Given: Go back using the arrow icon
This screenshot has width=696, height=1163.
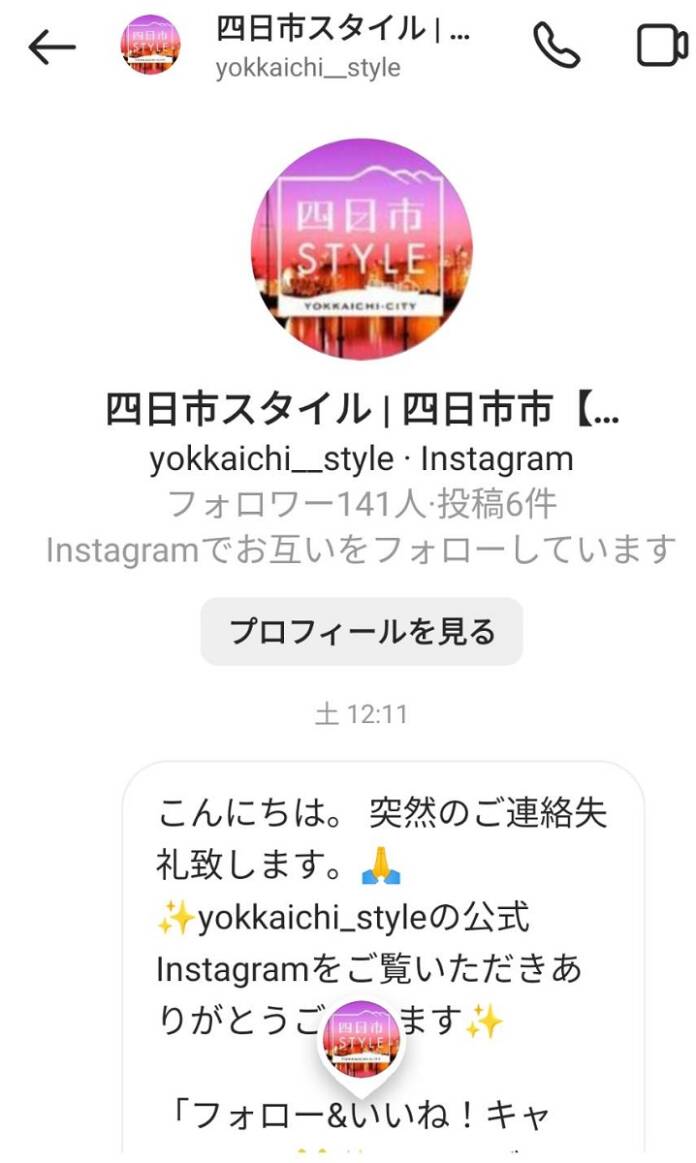Looking at the screenshot, I should (52, 46).
